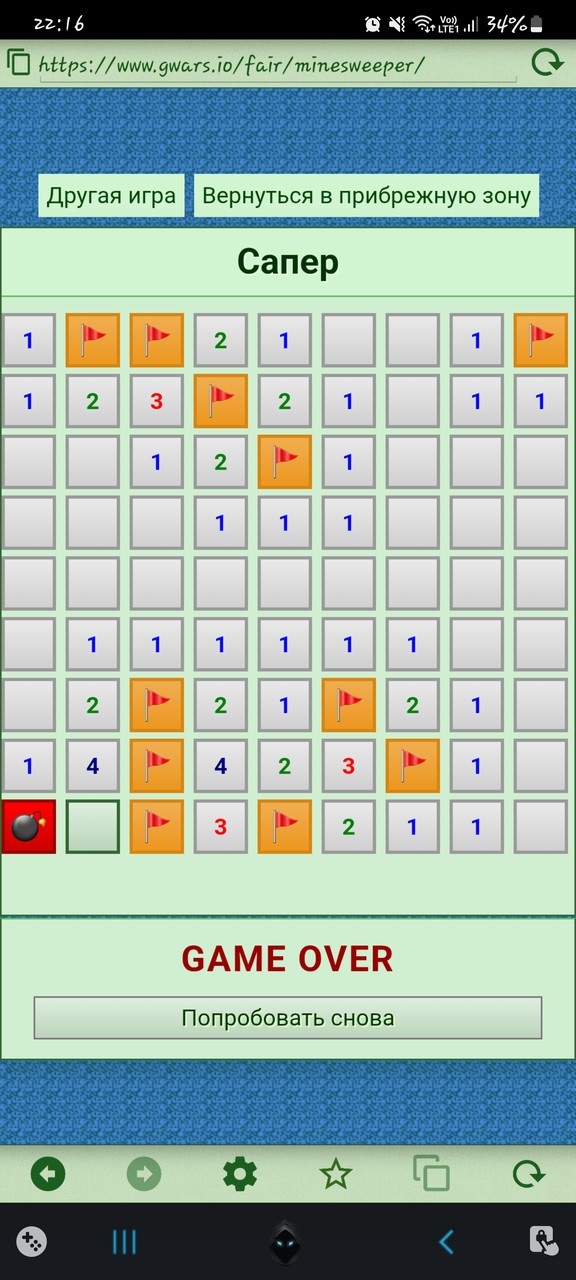Screen dimensions: 576x1280
Task: Tap 'Попробовать снова' to retry
Action: click(x=288, y=1018)
